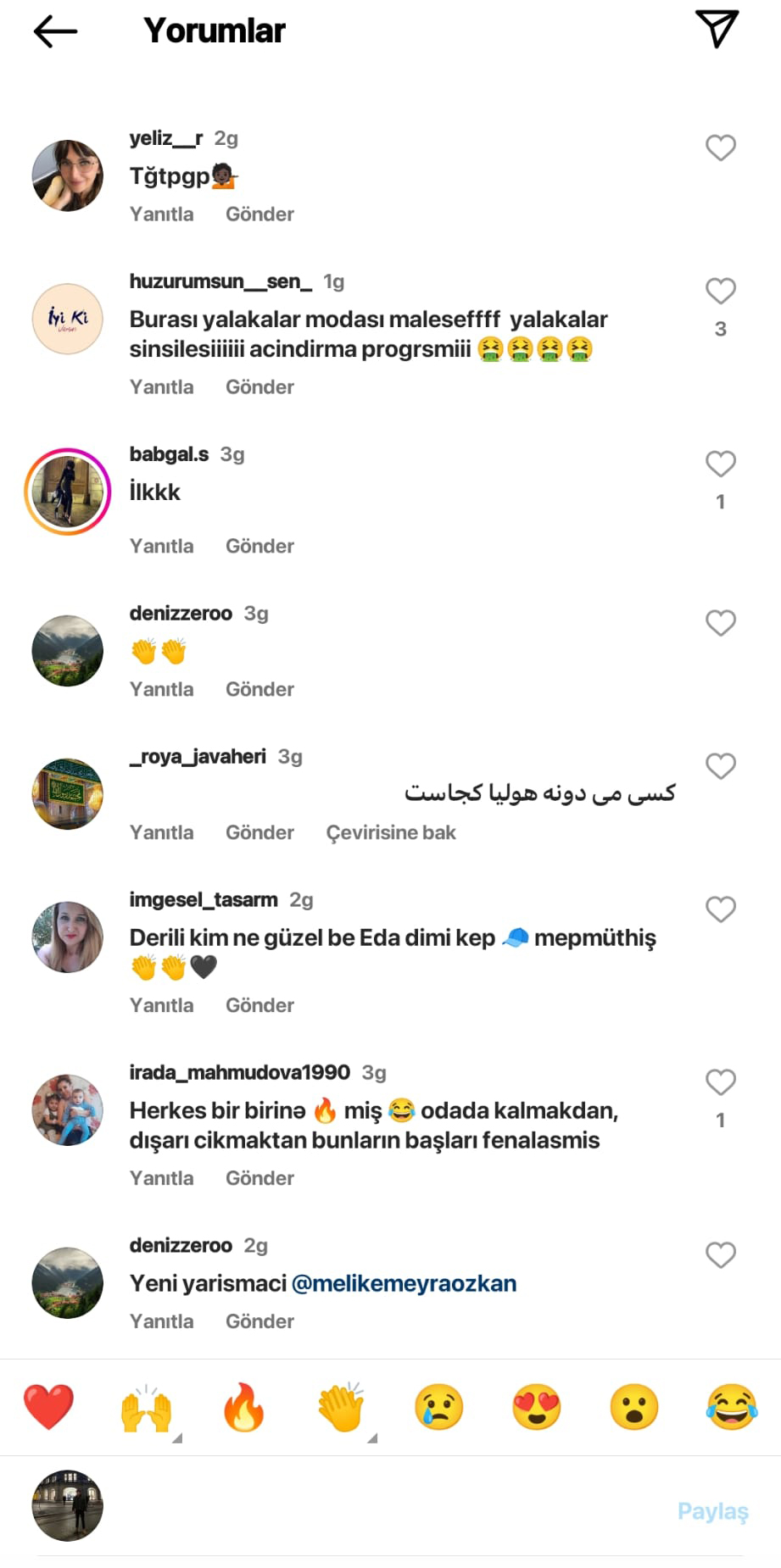Insert the red heart emoji

coord(48,1407)
